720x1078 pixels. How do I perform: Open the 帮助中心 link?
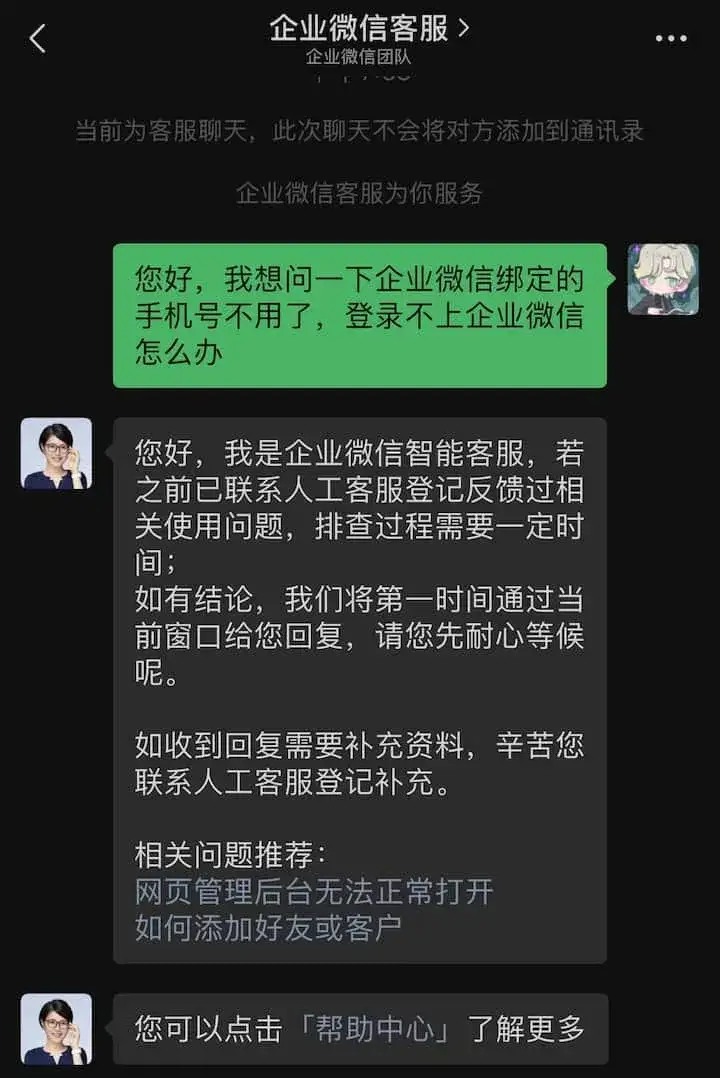pyautogui.click(x=378, y=1029)
